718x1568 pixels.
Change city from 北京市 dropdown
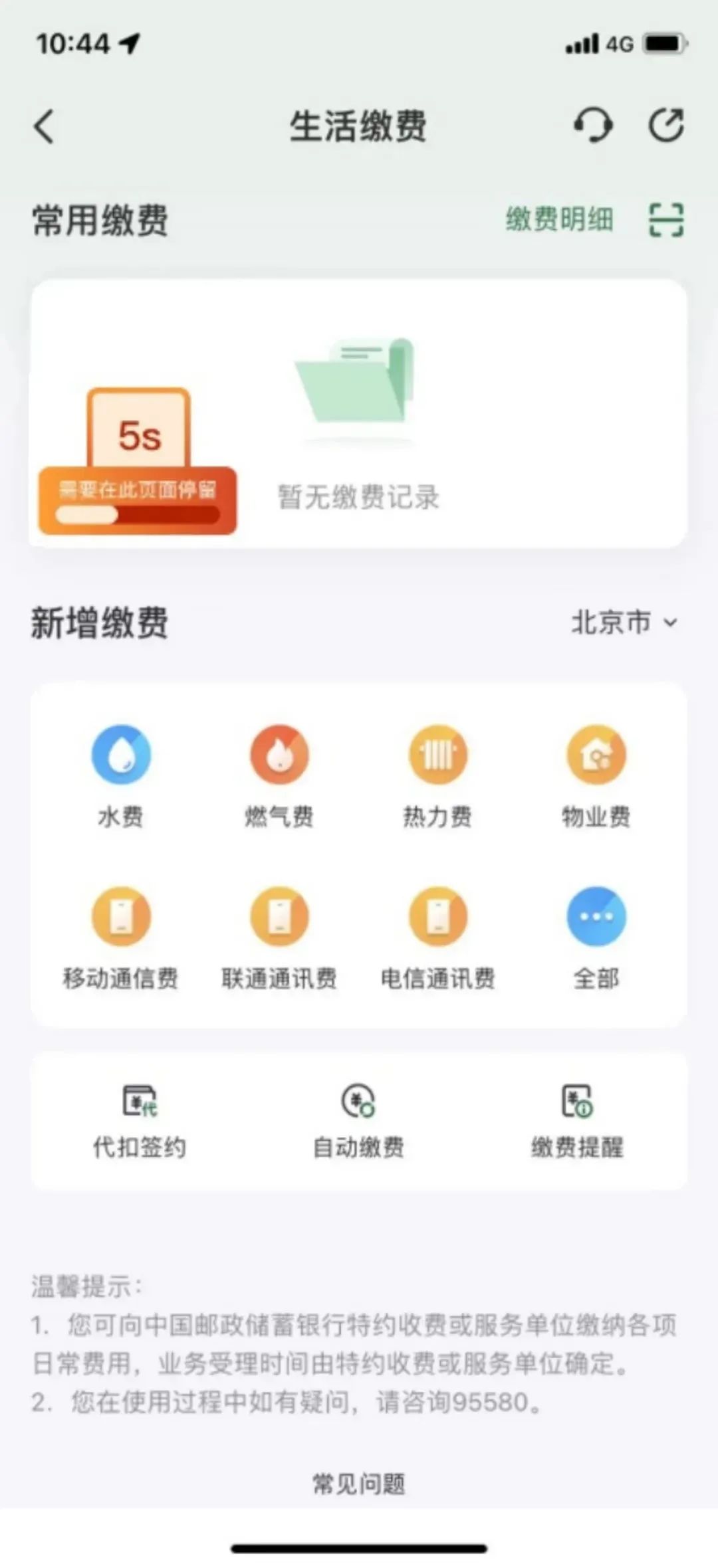pos(624,623)
